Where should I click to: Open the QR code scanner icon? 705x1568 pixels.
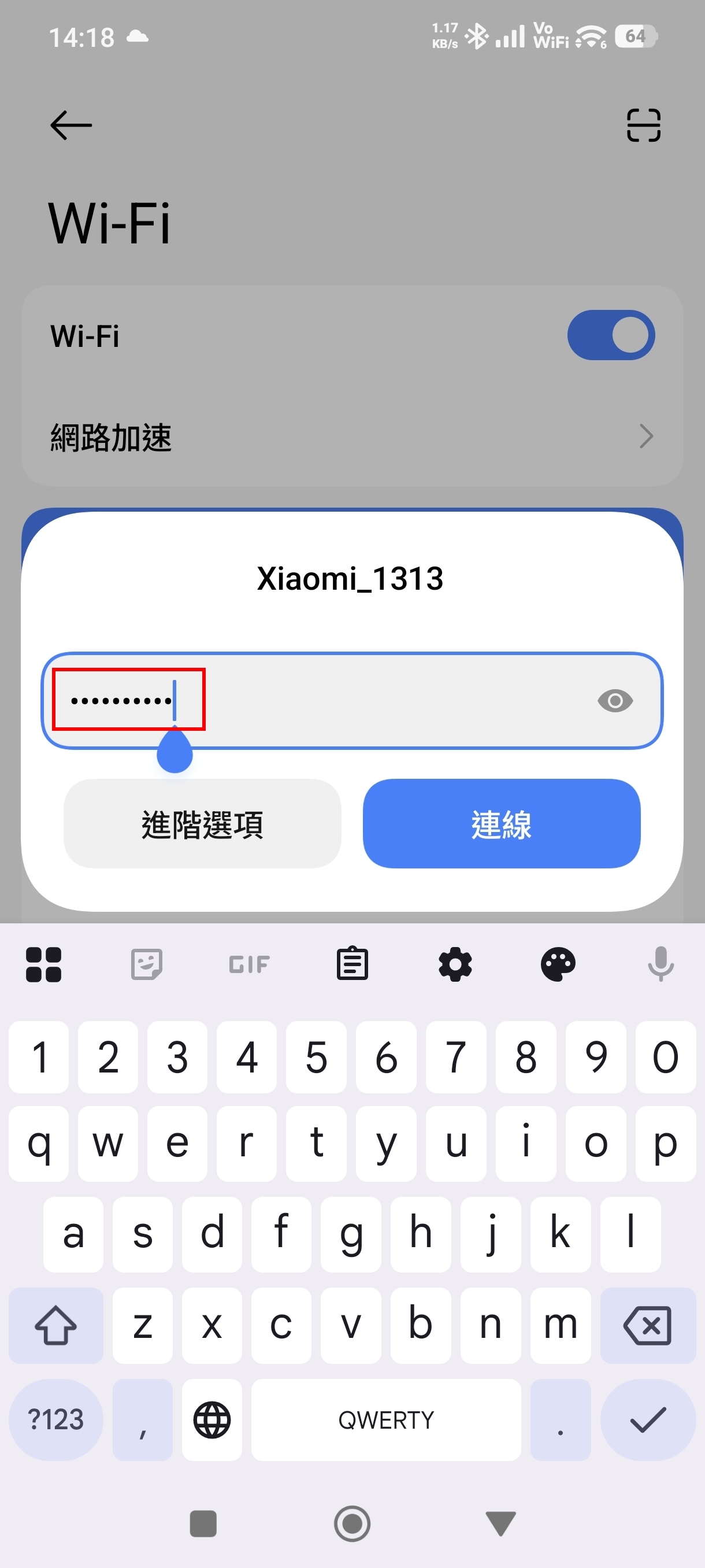[x=643, y=125]
